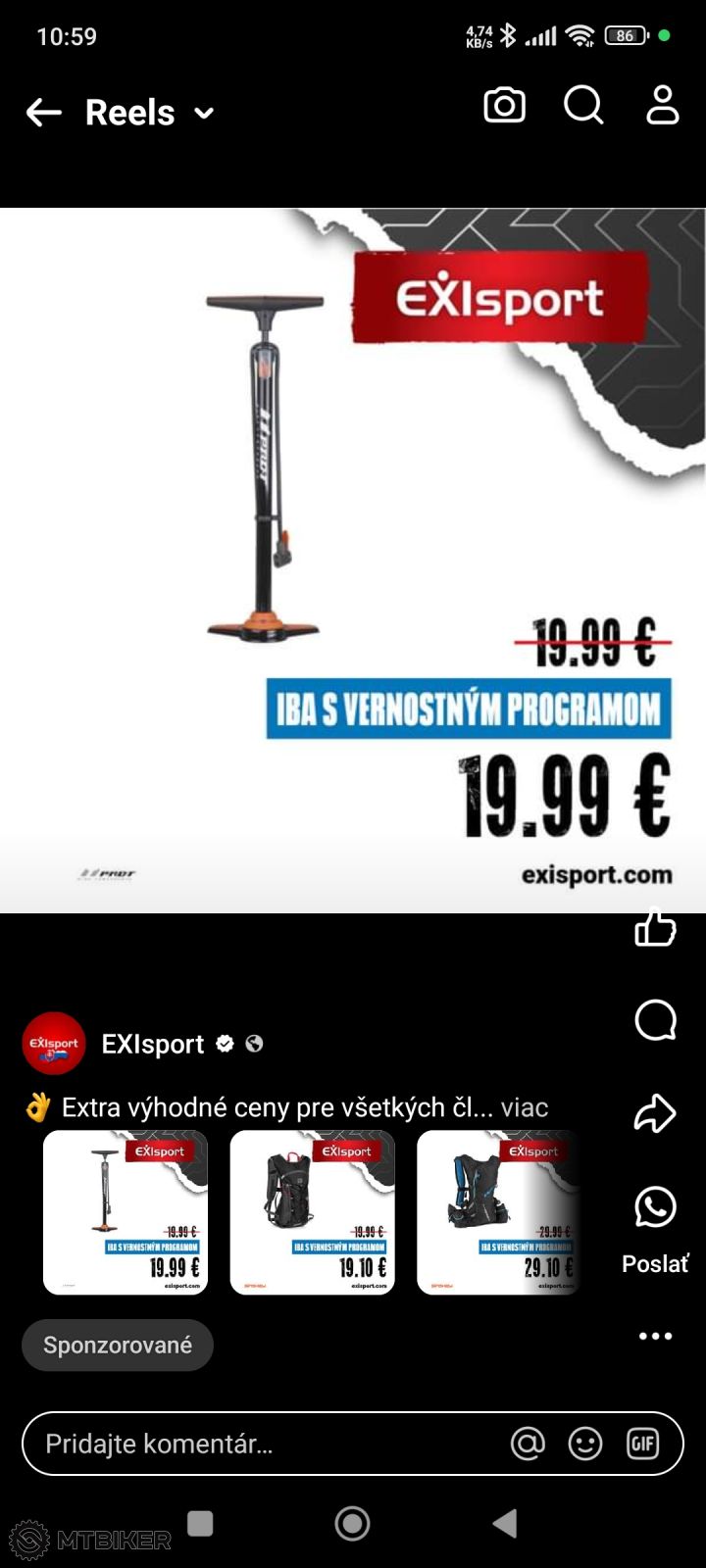This screenshot has width=706, height=1568.
Task: Mention someone with the @ icon
Action: tap(528, 1444)
